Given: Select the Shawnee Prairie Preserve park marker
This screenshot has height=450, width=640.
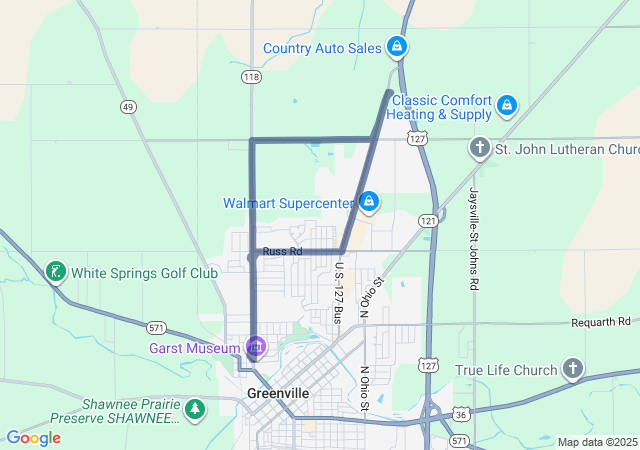Looking at the screenshot, I should pyautogui.click(x=194, y=409).
